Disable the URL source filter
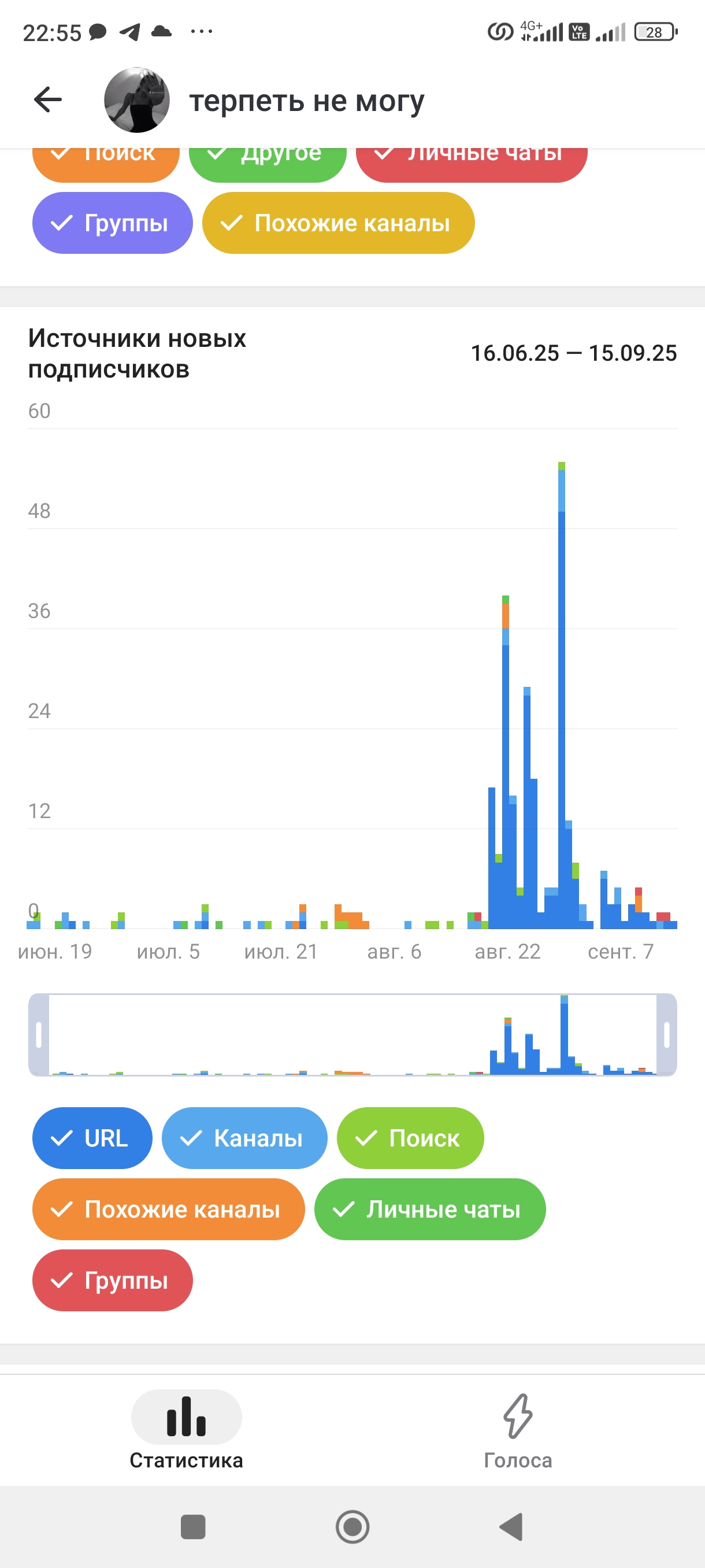The width and height of the screenshot is (705, 1568). [x=92, y=1138]
